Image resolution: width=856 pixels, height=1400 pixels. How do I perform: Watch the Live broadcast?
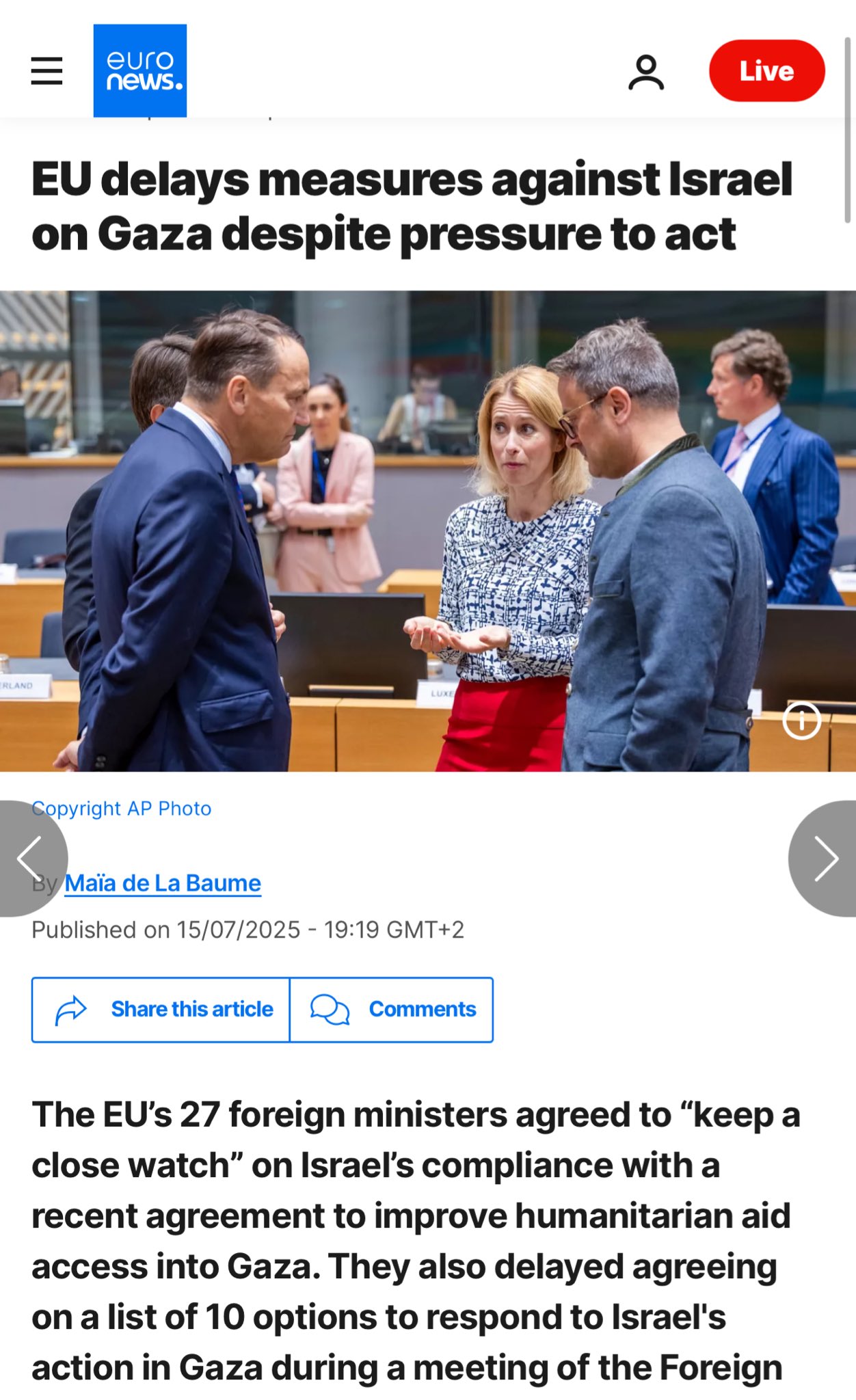click(x=766, y=71)
